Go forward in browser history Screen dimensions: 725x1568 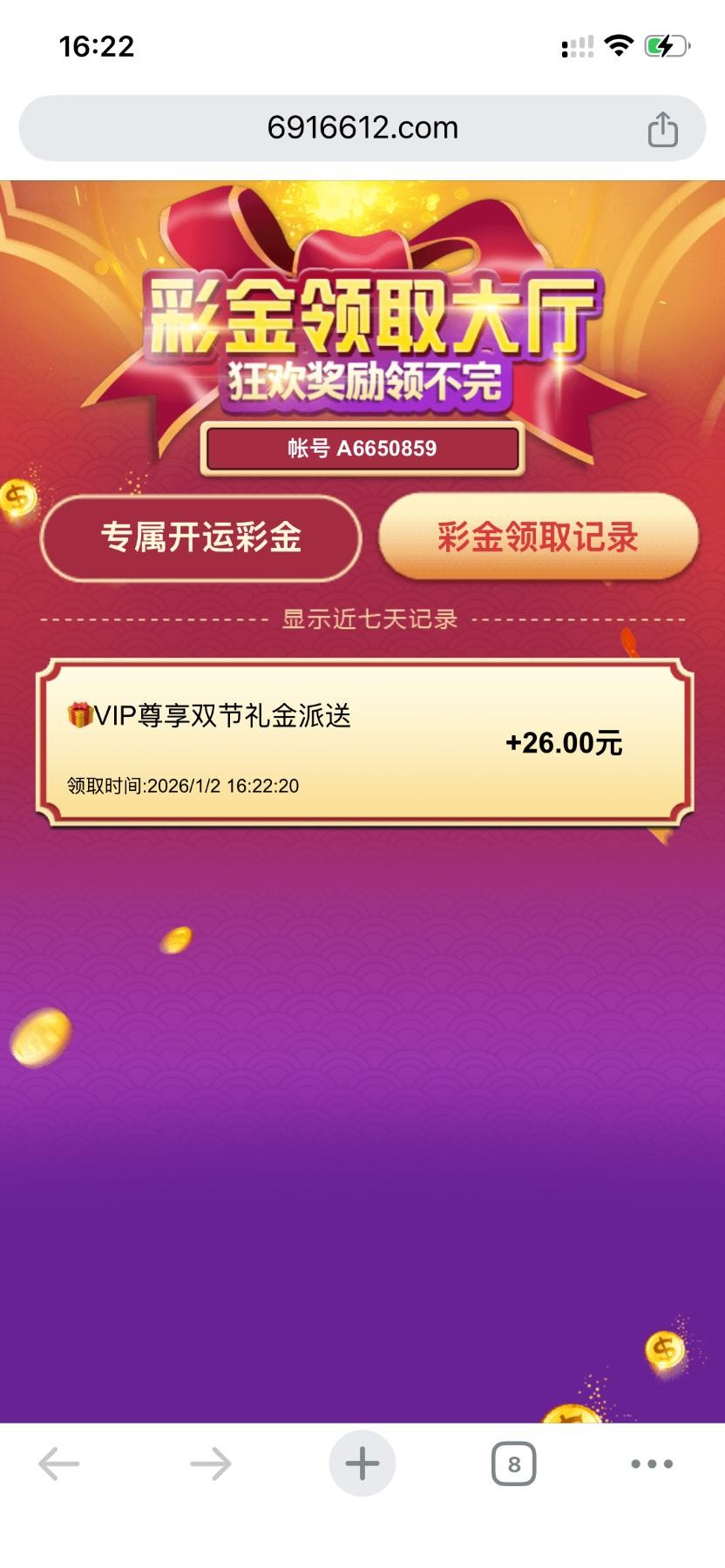click(211, 1463)
